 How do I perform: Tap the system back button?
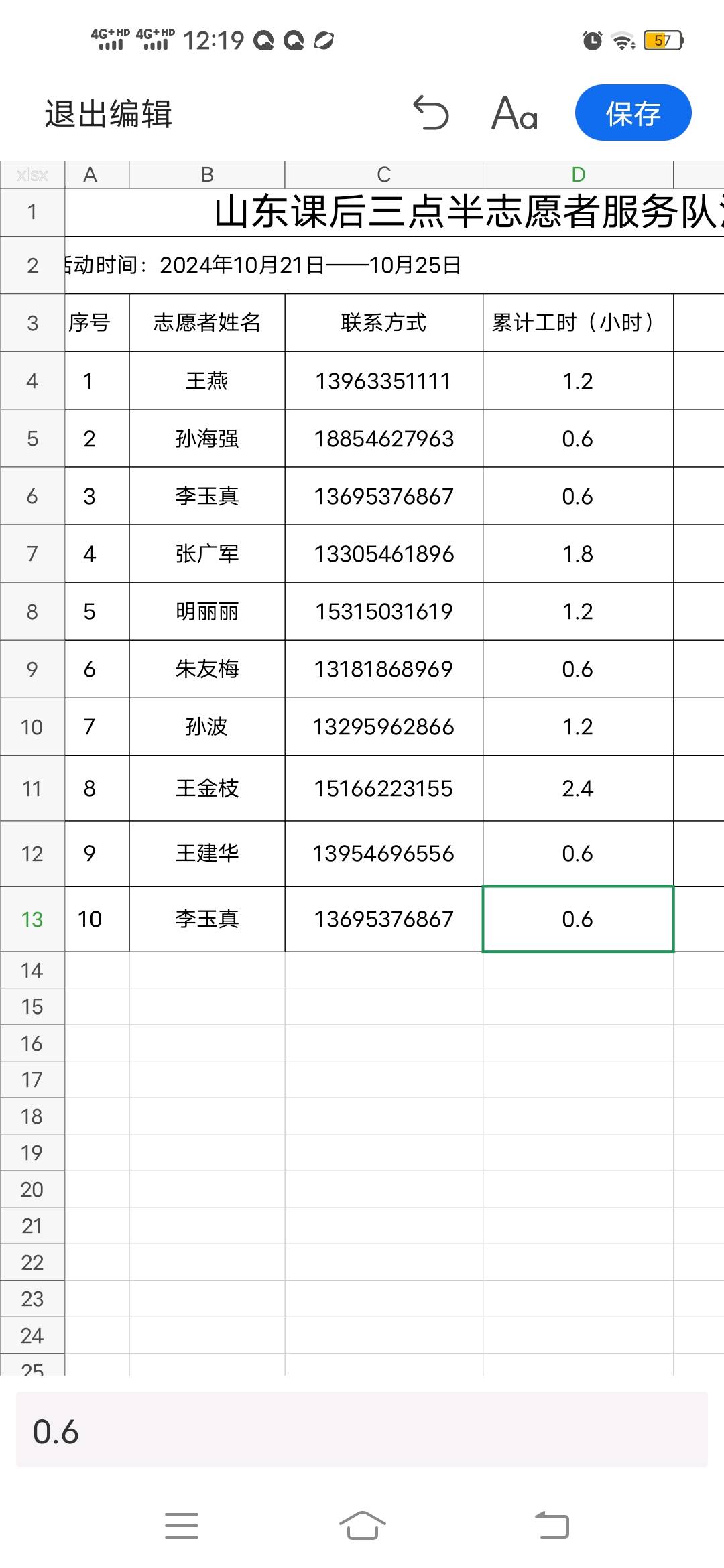pyautogui.click(x=552, y=1526)
